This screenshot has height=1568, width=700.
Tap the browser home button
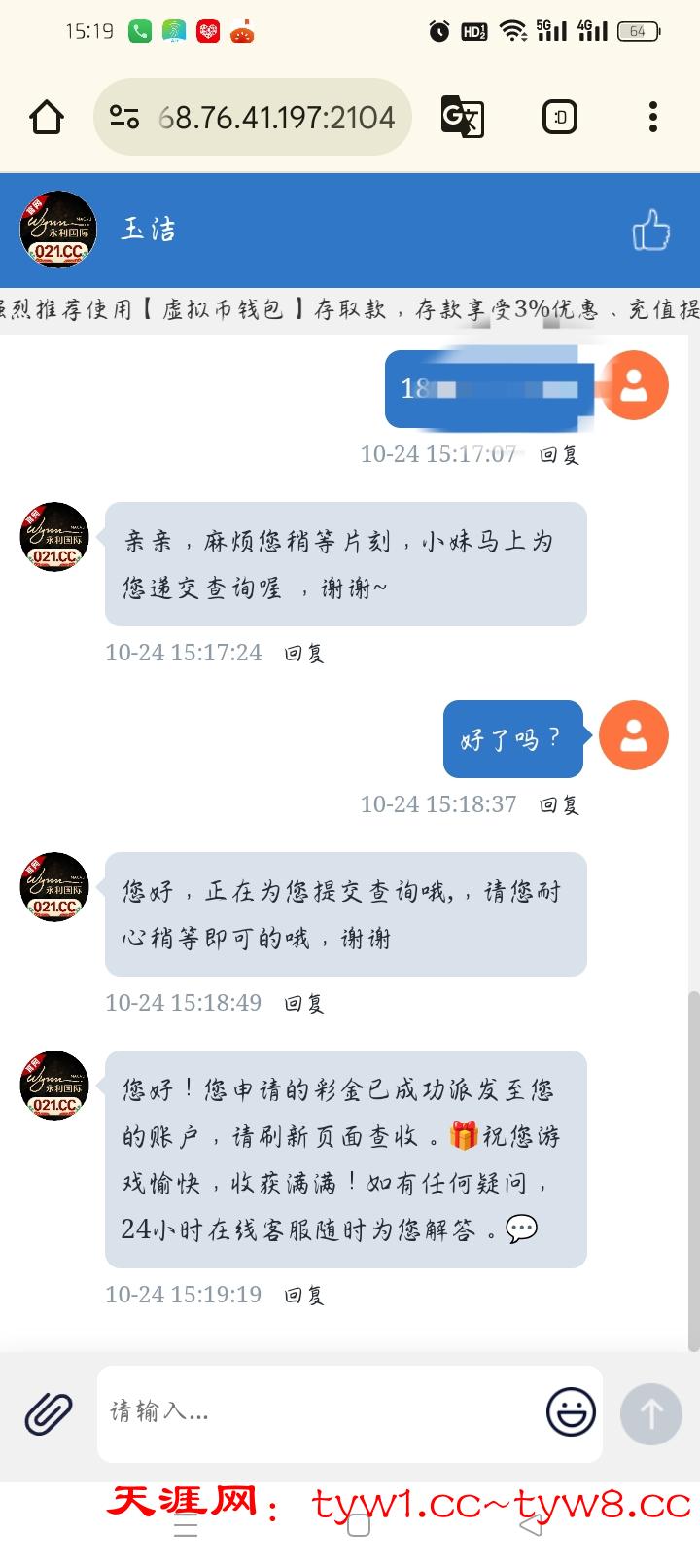[x=47, y=118]
